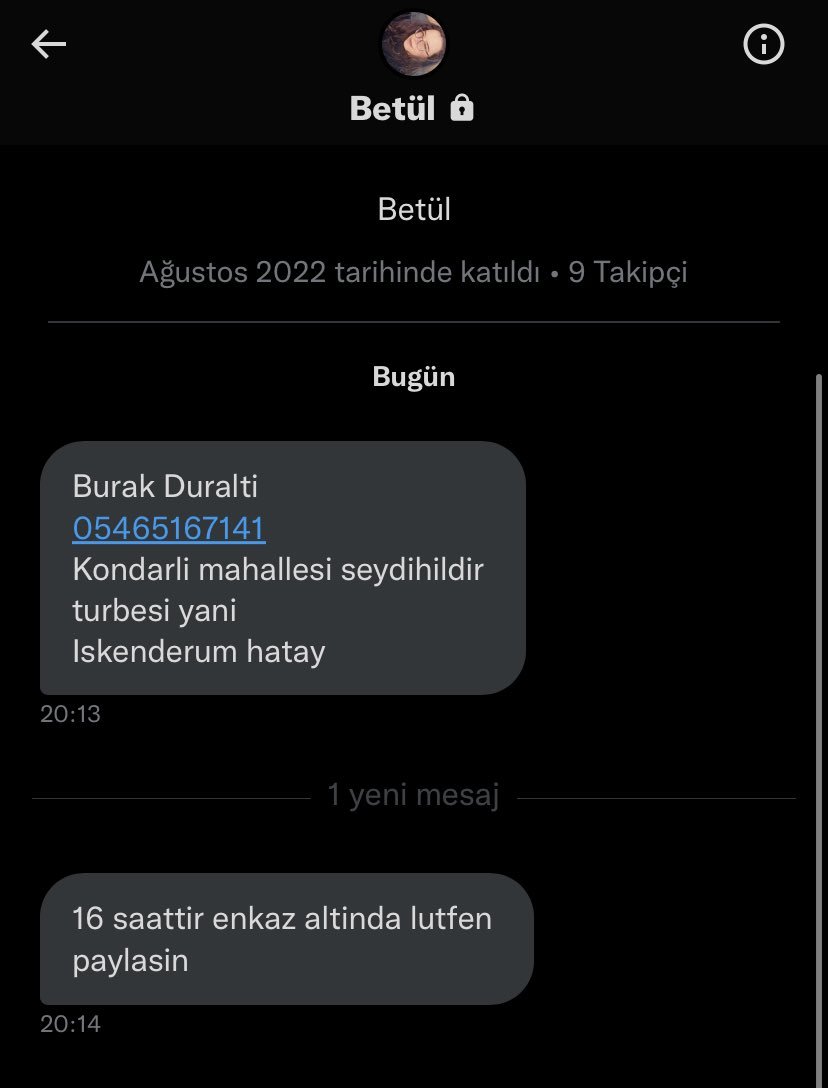Go back using the arrow icon

48,44
